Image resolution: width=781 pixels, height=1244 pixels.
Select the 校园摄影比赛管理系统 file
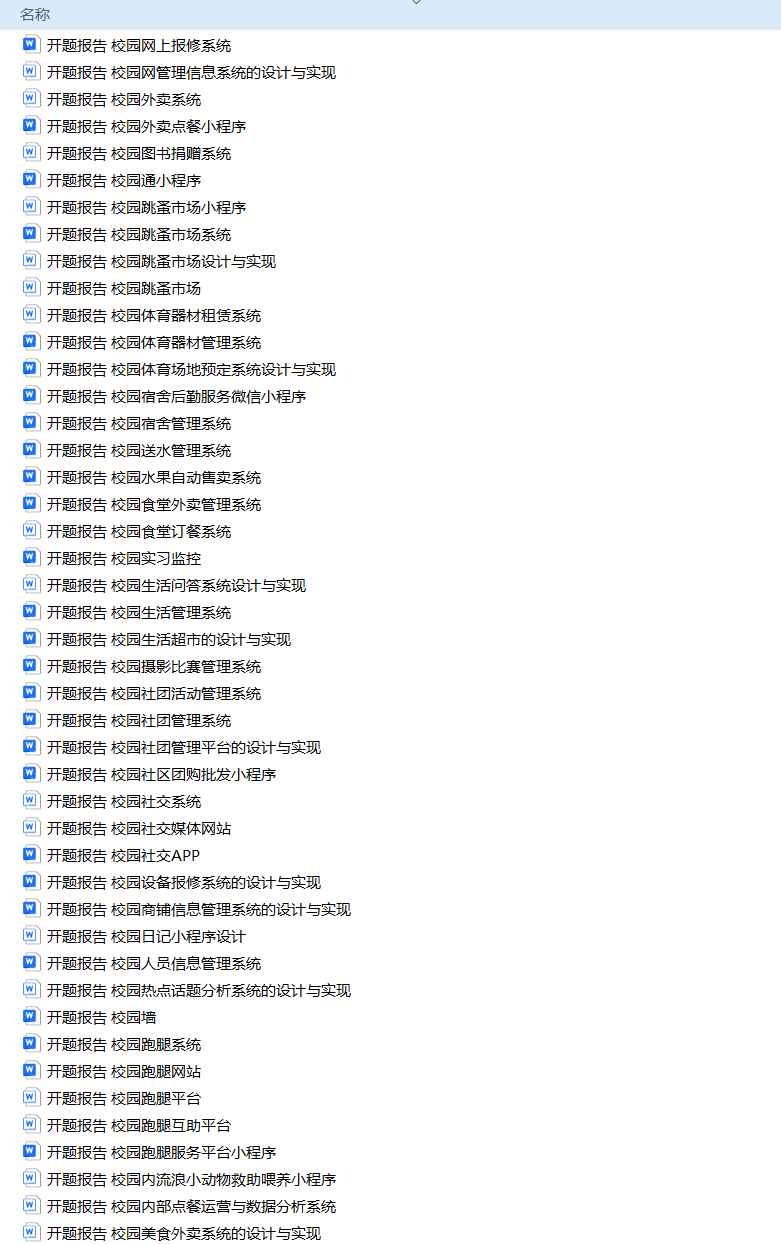[154, 666]
